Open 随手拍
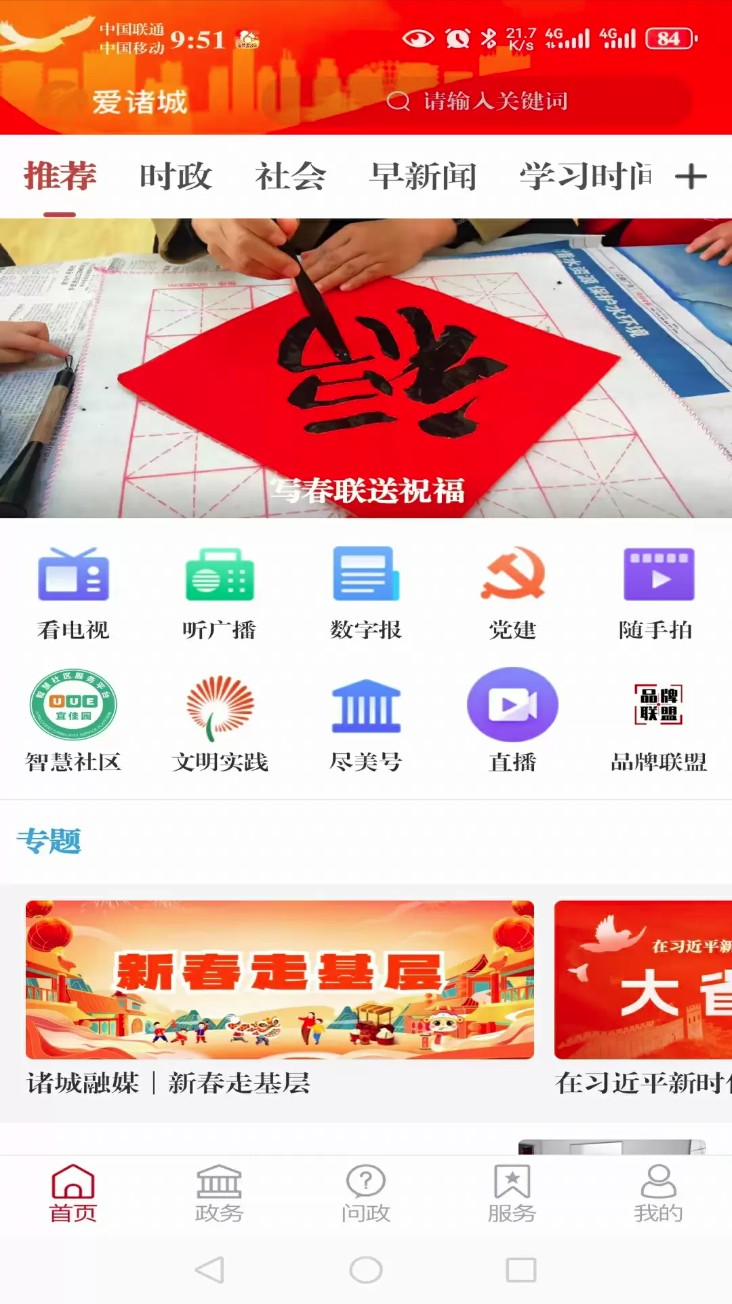 [x=657, y=591]
